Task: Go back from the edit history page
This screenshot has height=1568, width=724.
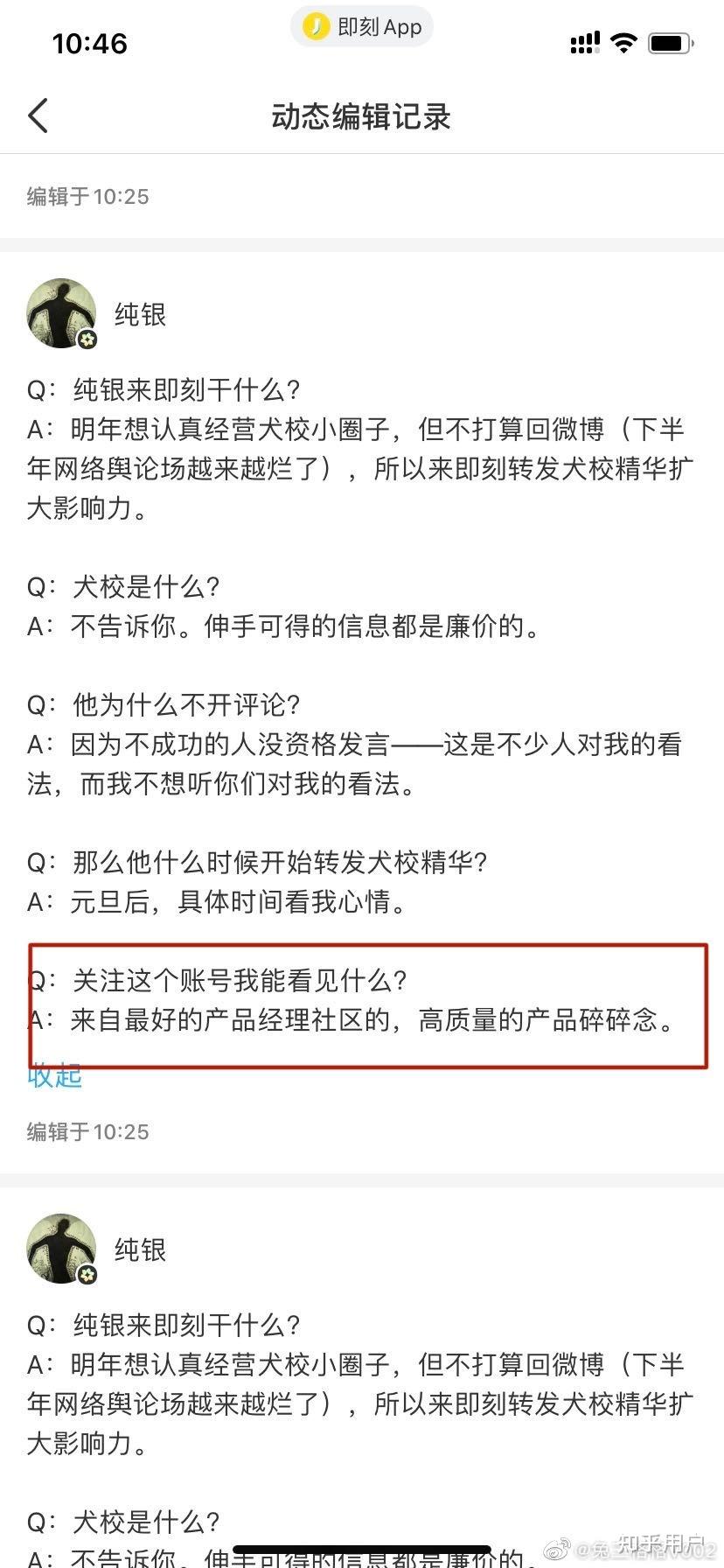Action: coord(38,115)
